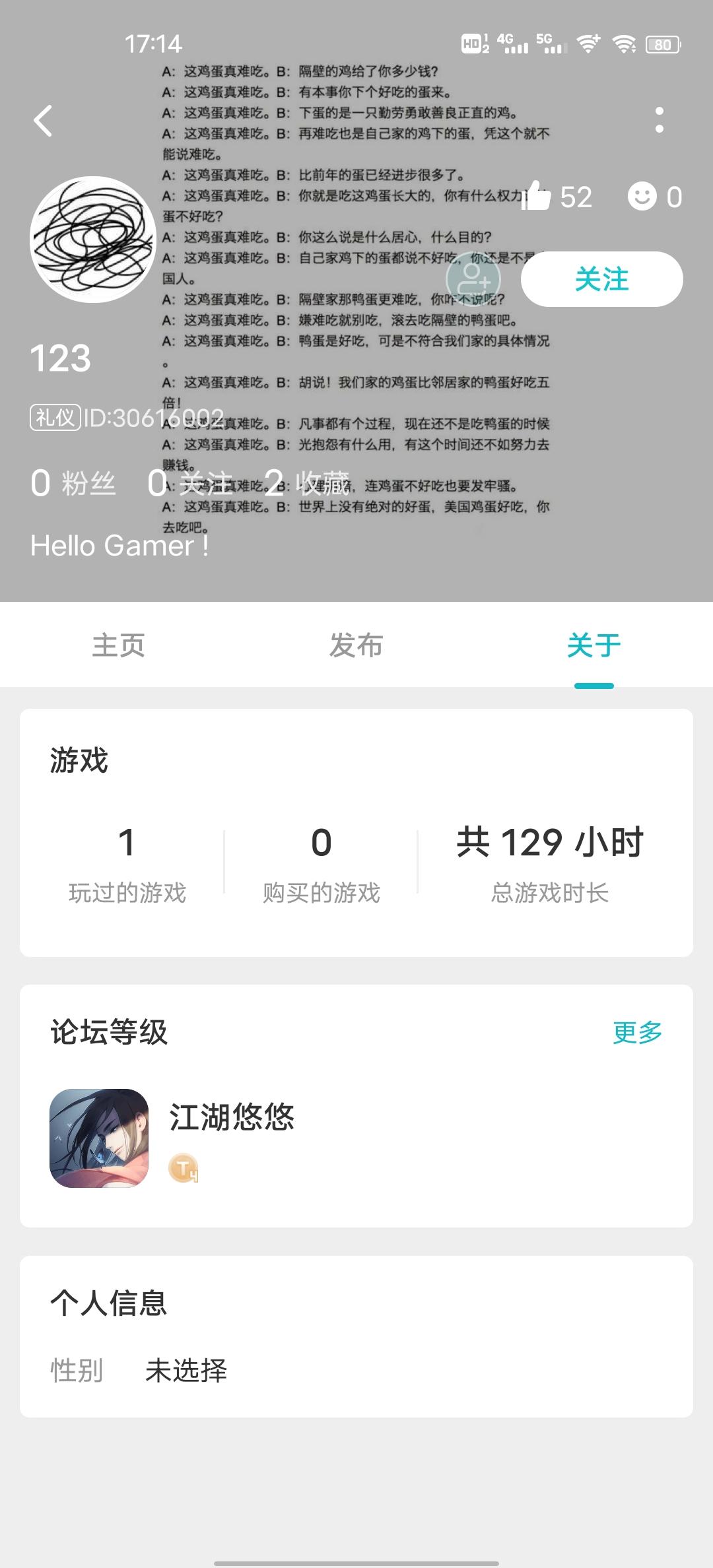Switch to the 主页 tab
The image size is (713, 1568).
tap(119, 645)
